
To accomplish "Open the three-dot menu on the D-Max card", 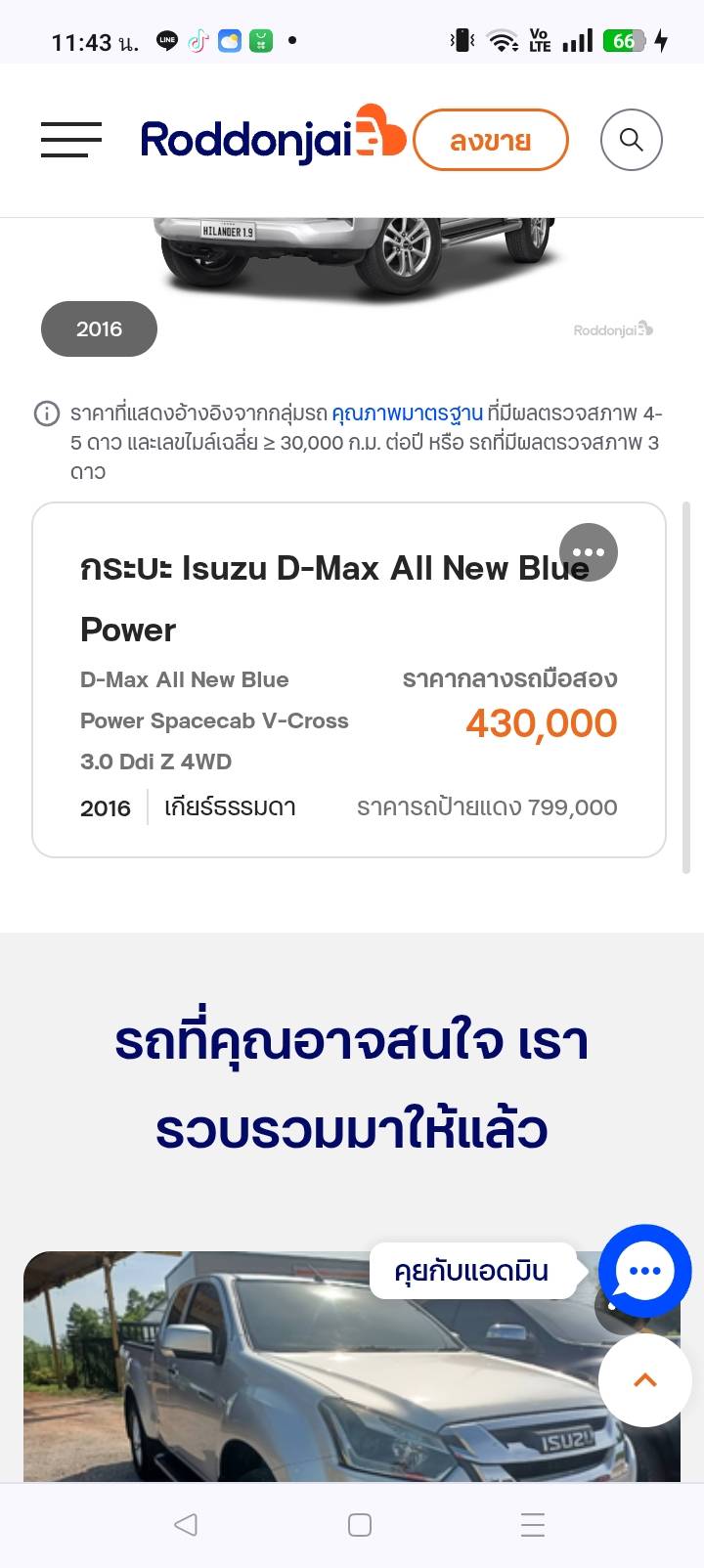I will tap(588, 551).
